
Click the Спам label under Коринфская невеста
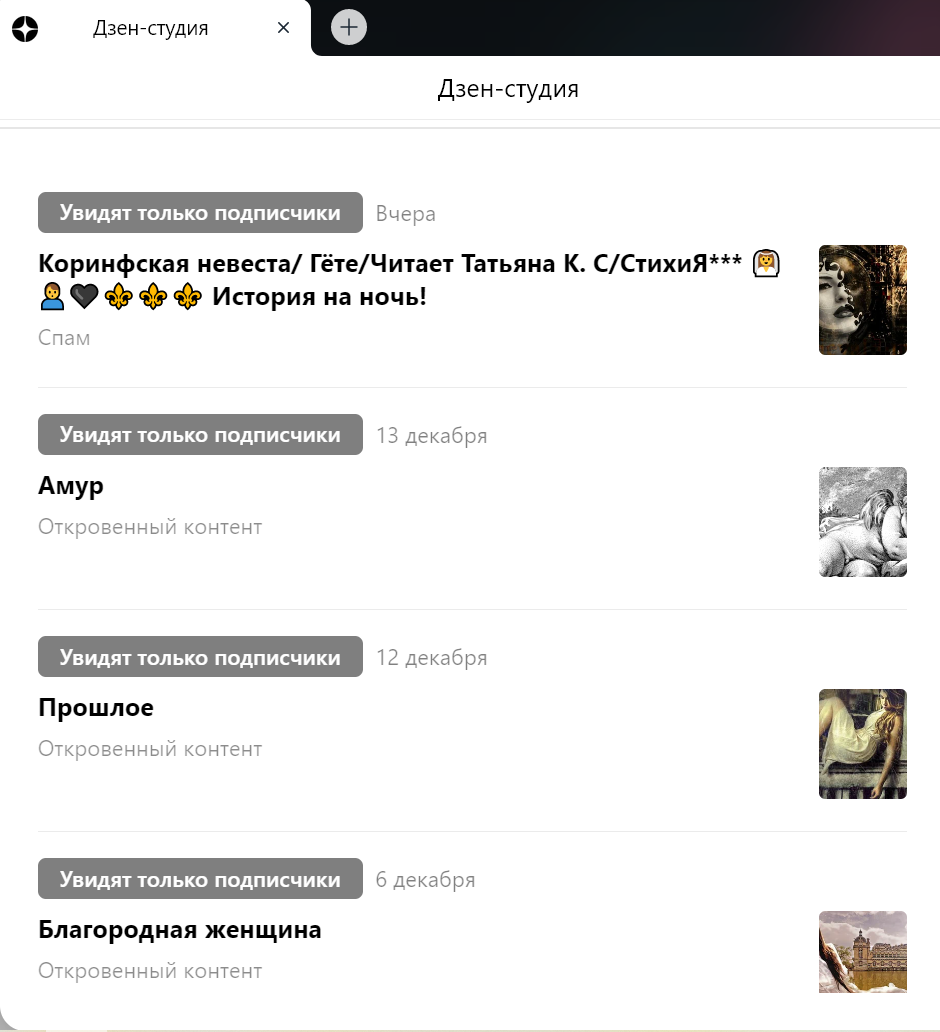point(63,338)
